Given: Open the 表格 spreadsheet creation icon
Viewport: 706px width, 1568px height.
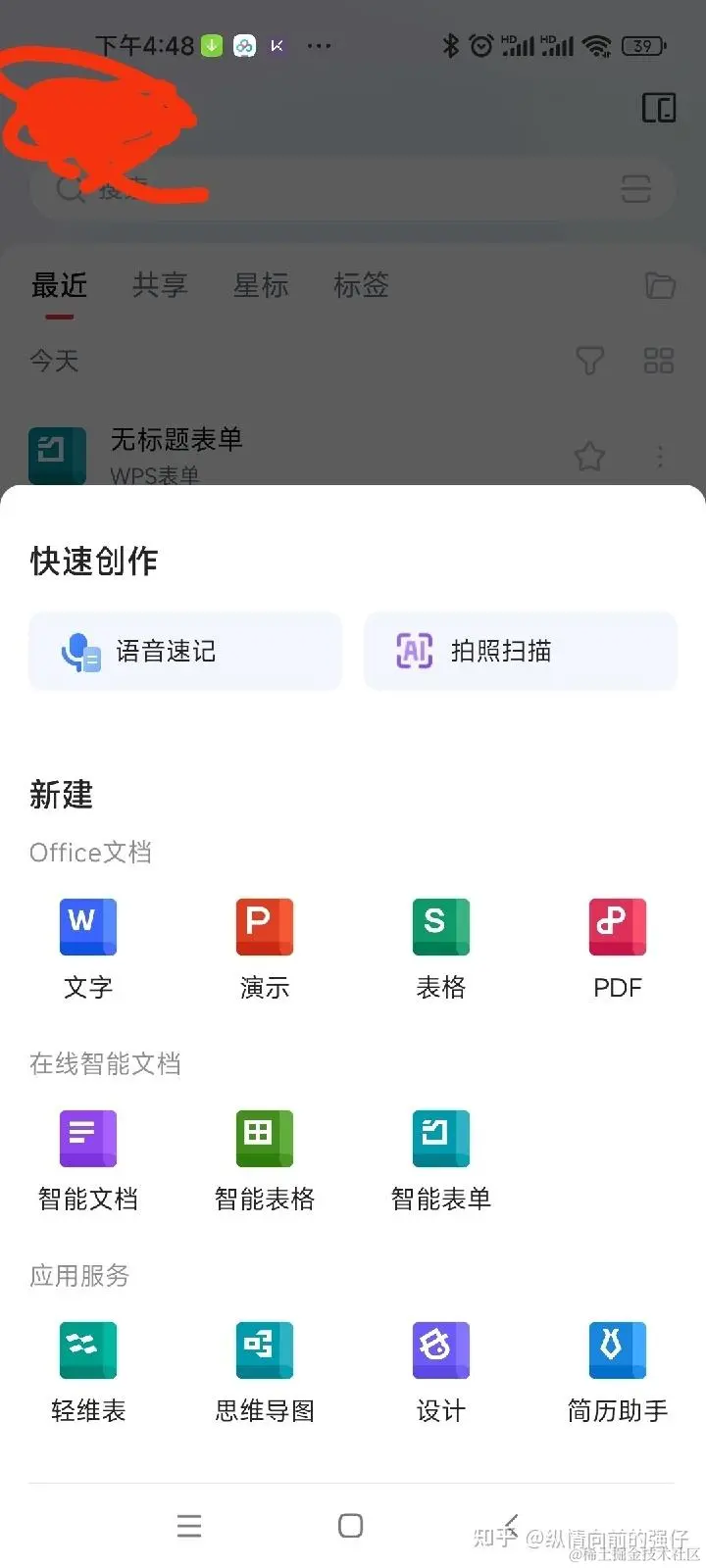Looking at the screenshot, I should pyautogui.click(x=440, y=926).
